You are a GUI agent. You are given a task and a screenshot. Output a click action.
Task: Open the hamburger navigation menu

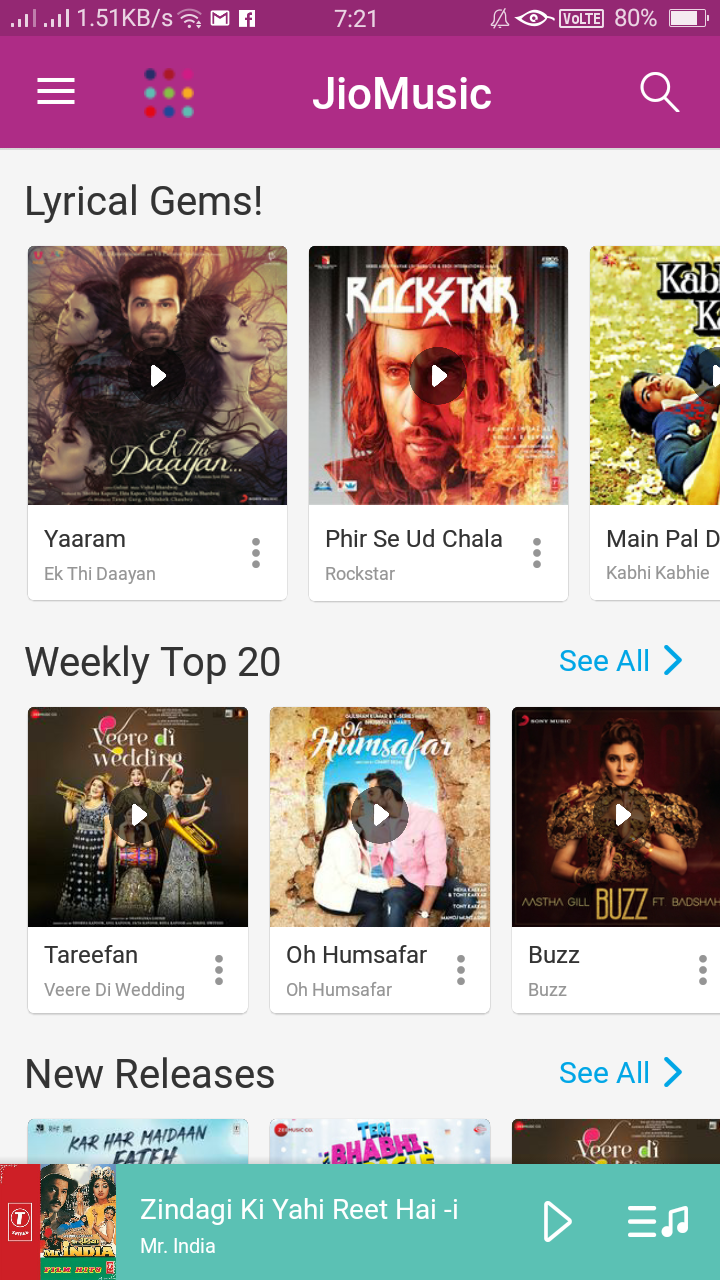tap(56, 92)
